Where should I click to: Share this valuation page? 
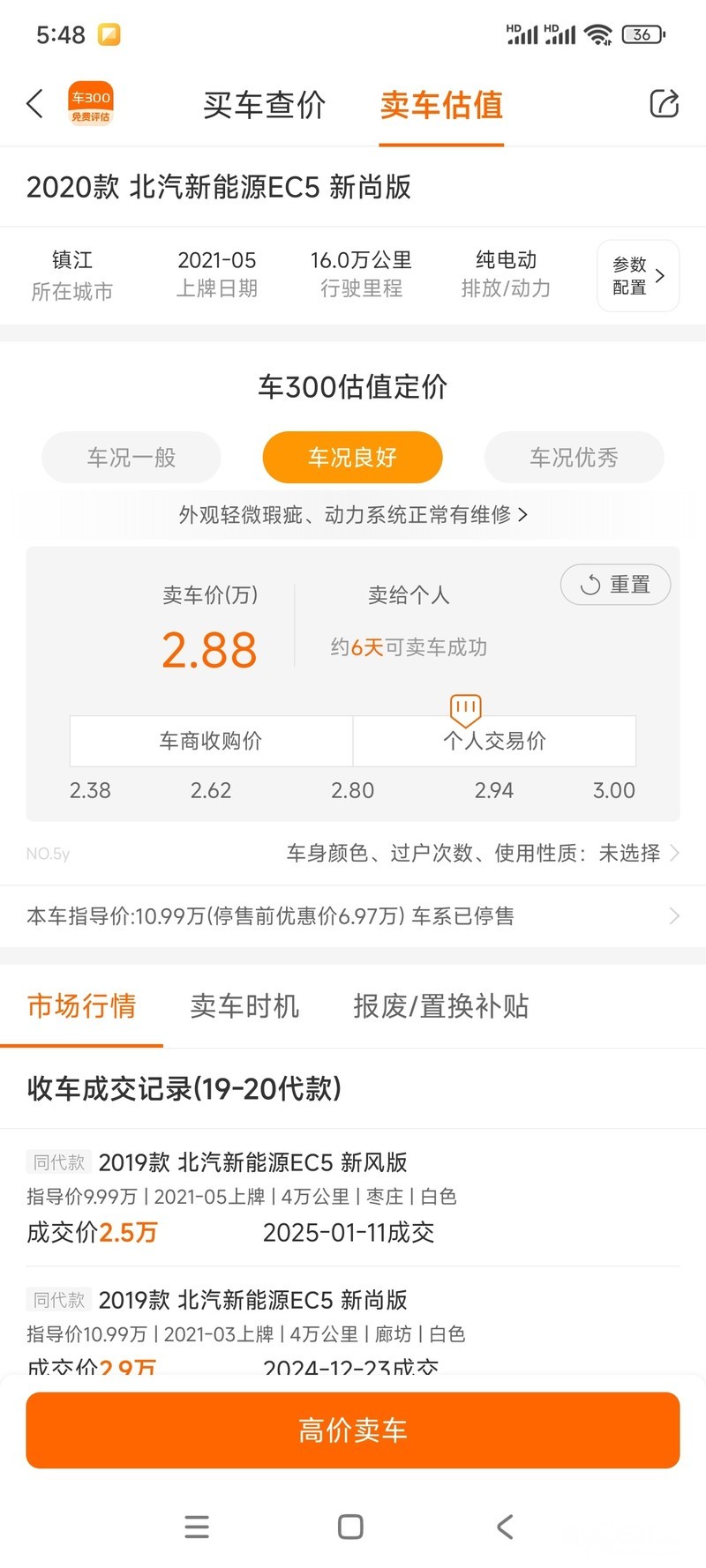coord(664,104)
